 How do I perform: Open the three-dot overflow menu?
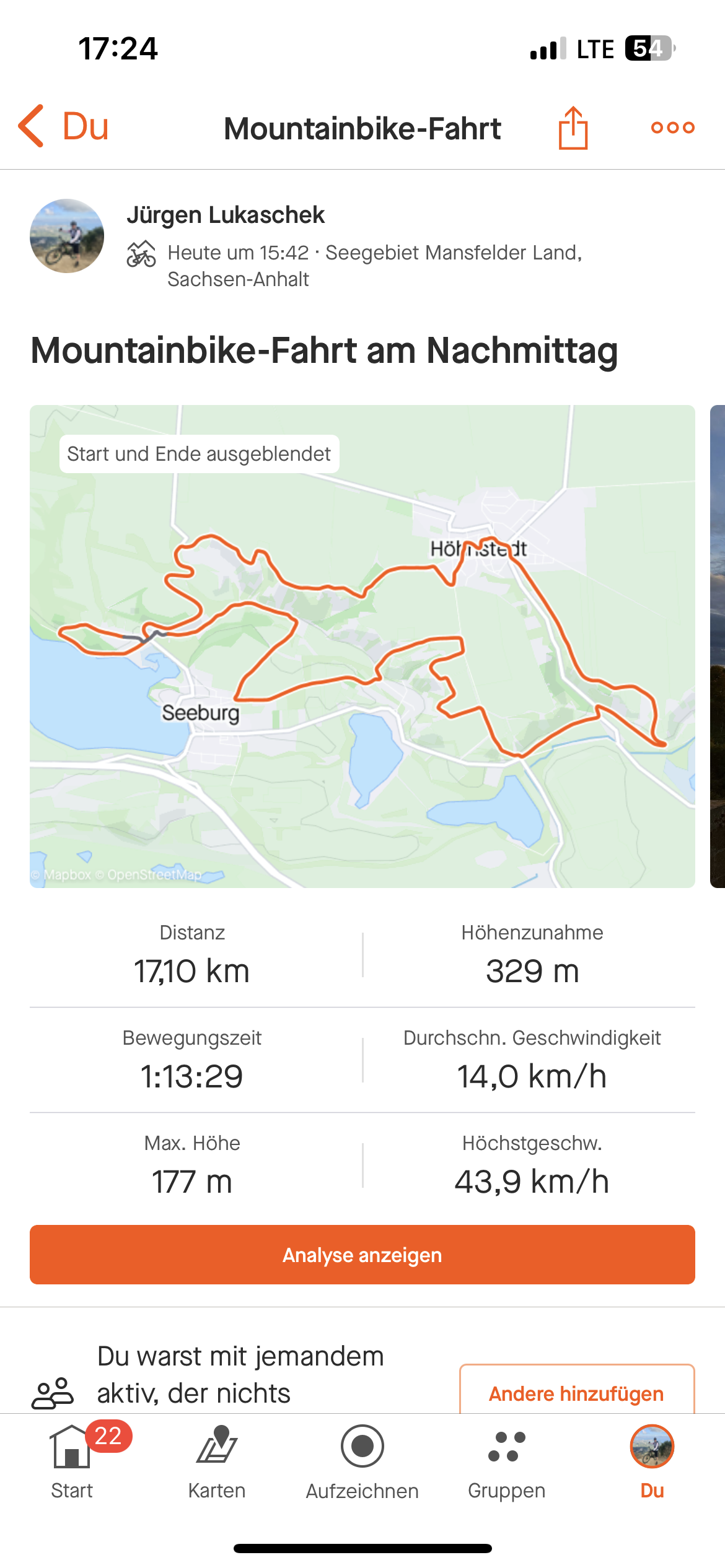[x=673, y=128]
